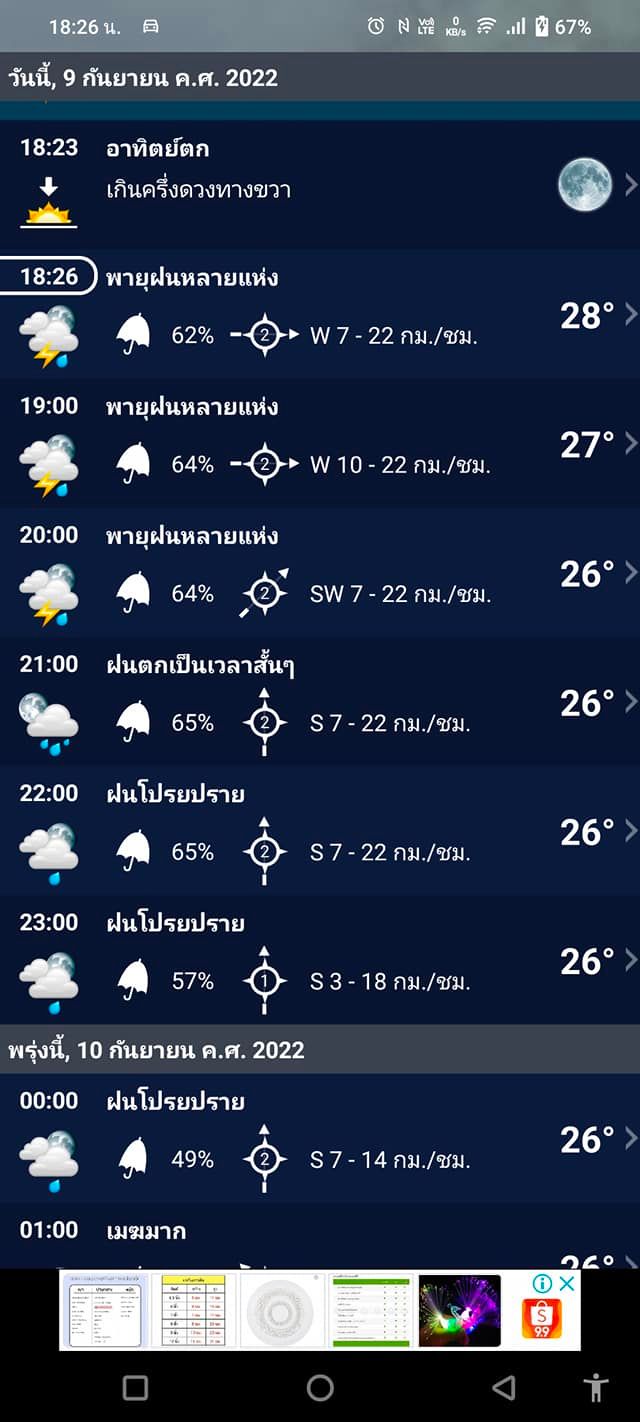Image resolution: width=640 pixels, height=1422 pixels.
Task: Select the 20:00 thunderstorm forecast row
Action: (320, 572)
